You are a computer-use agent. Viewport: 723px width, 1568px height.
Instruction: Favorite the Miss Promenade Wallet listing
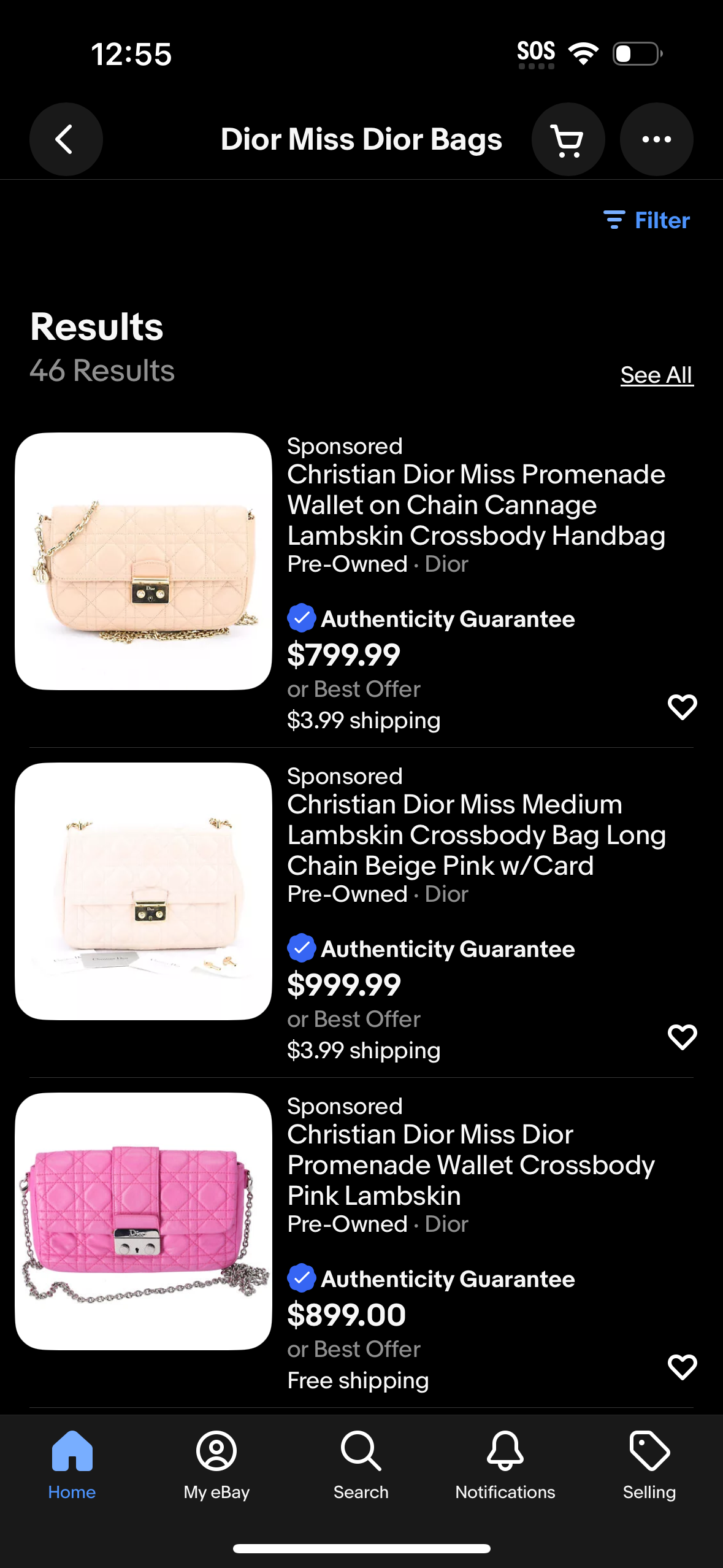pyautogui.click(x=681, y=707)
